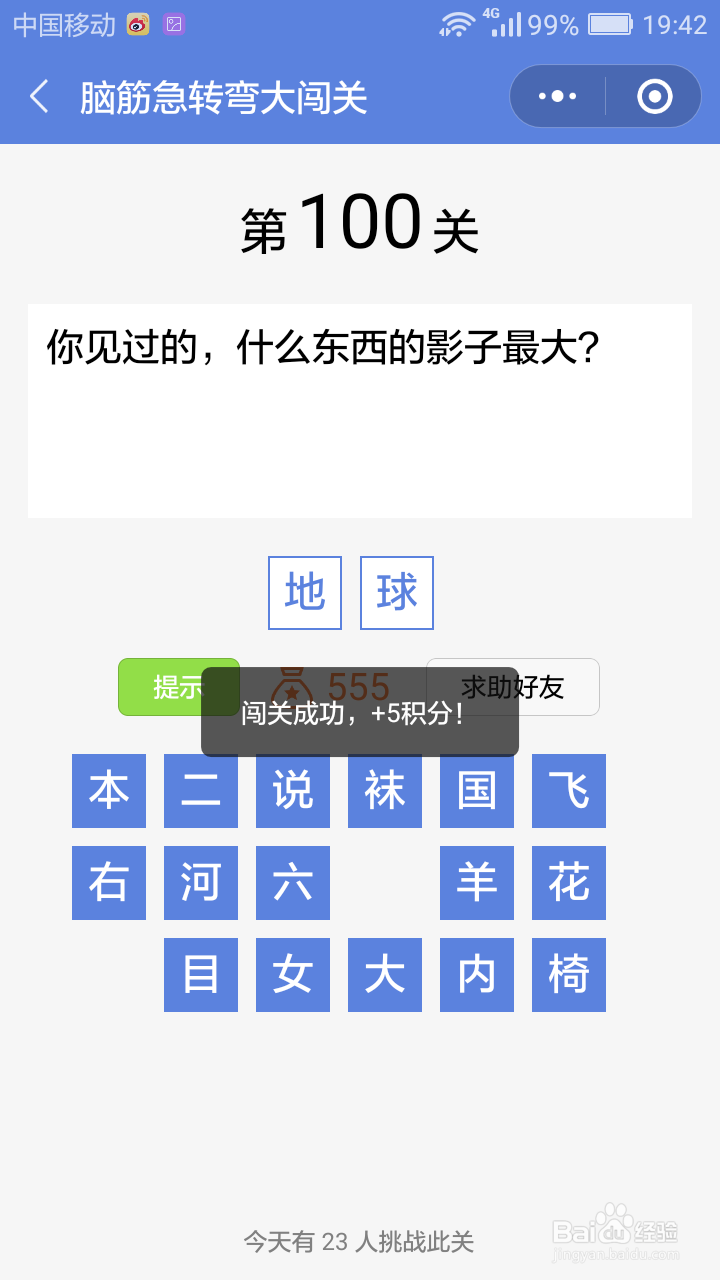Tap the 飞 character tile

[x=568, y=791]
